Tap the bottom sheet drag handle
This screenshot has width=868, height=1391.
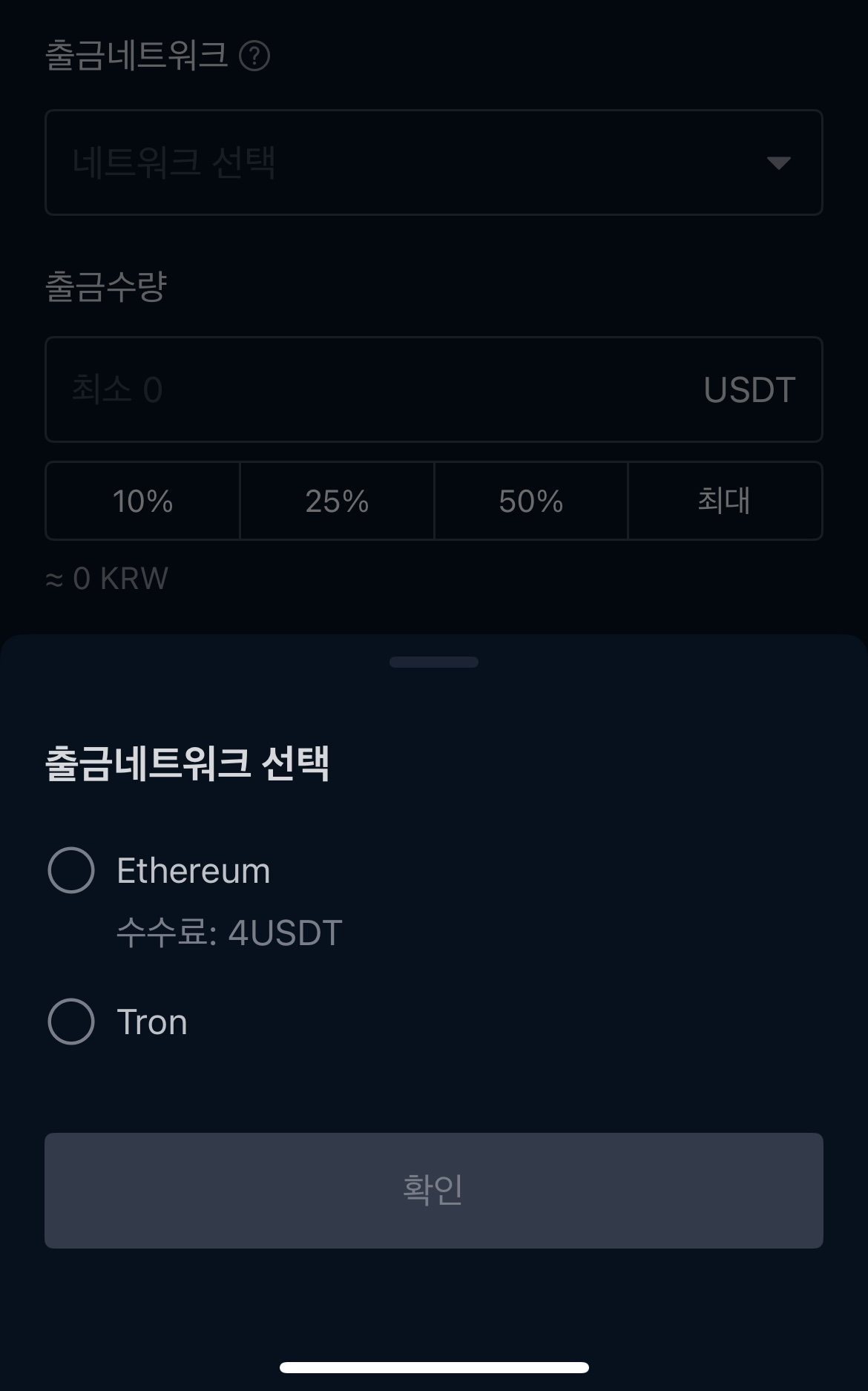(x=434, y=662)
